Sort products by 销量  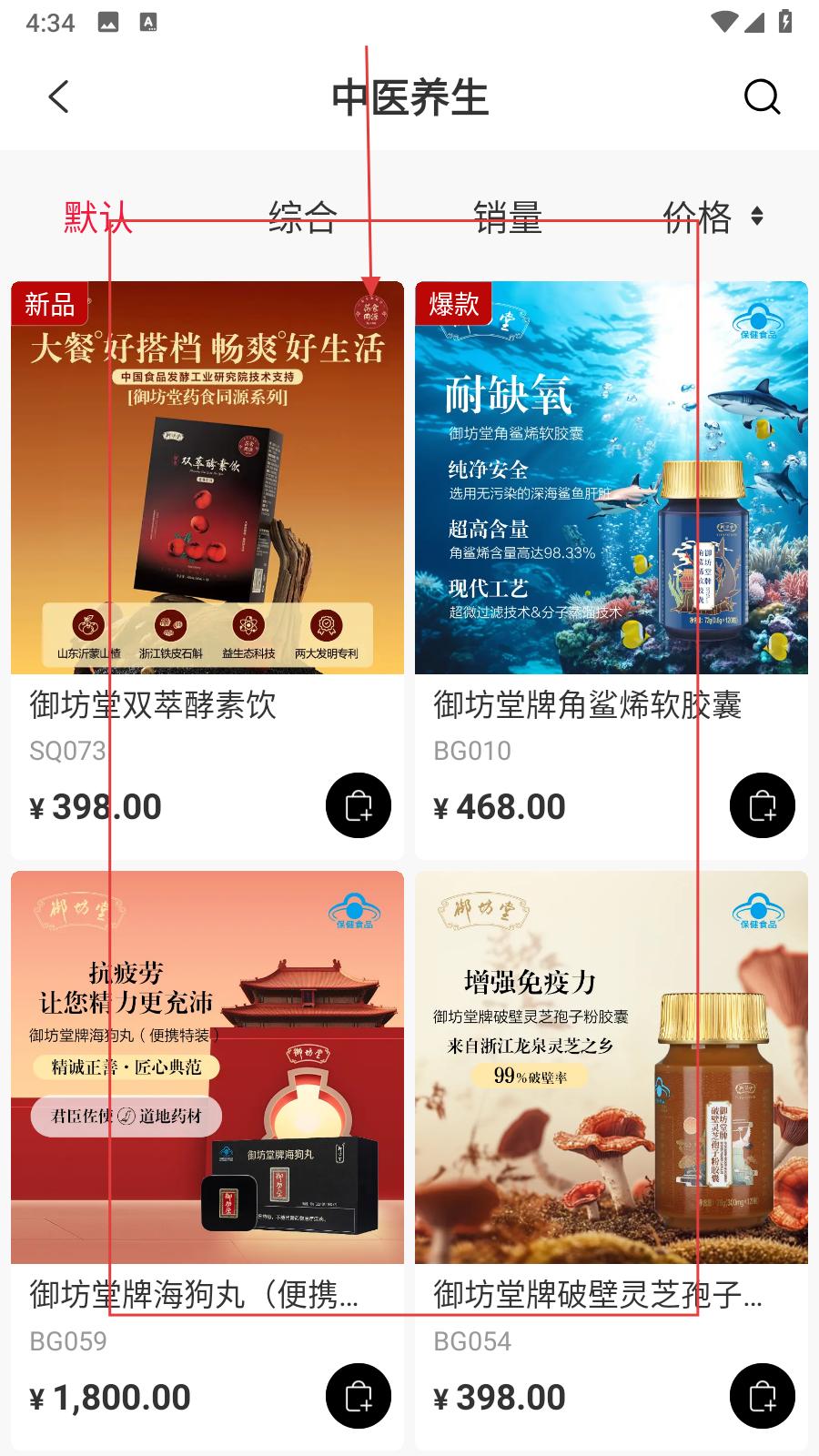point(508,217)
